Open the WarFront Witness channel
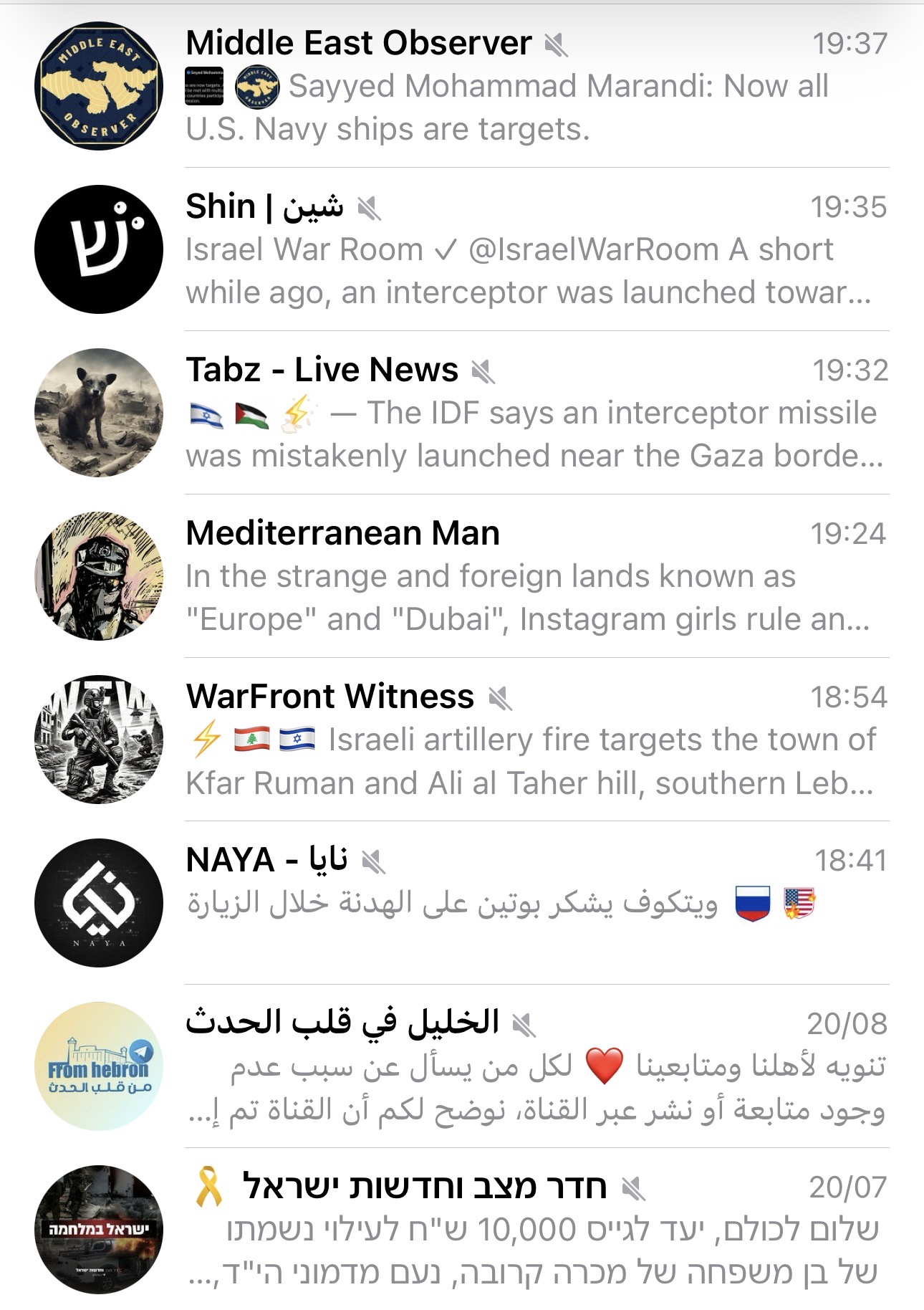924x1310 pixels. [x=462, y=740]
